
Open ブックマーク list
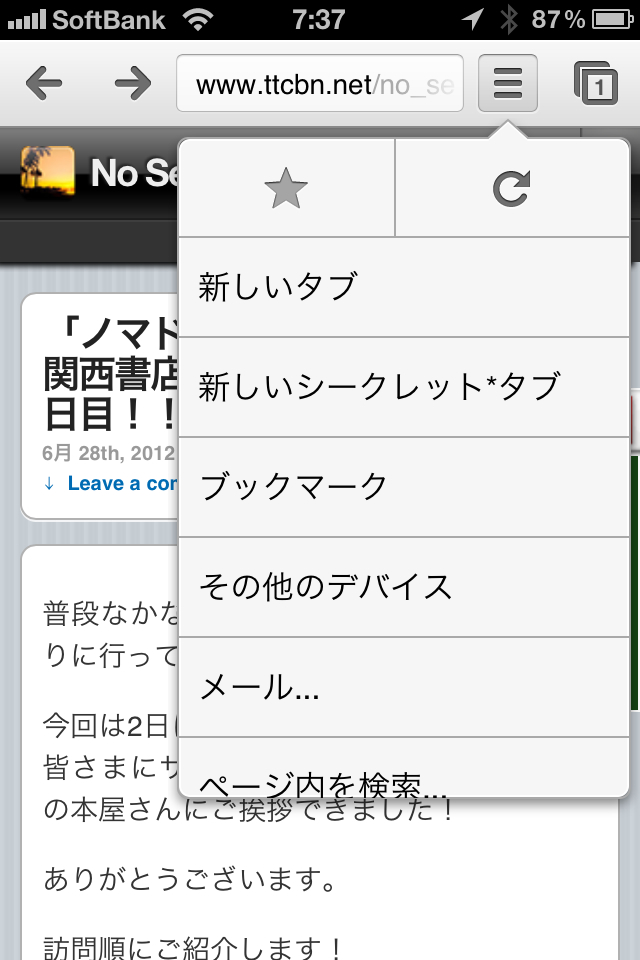coord(403,487)
